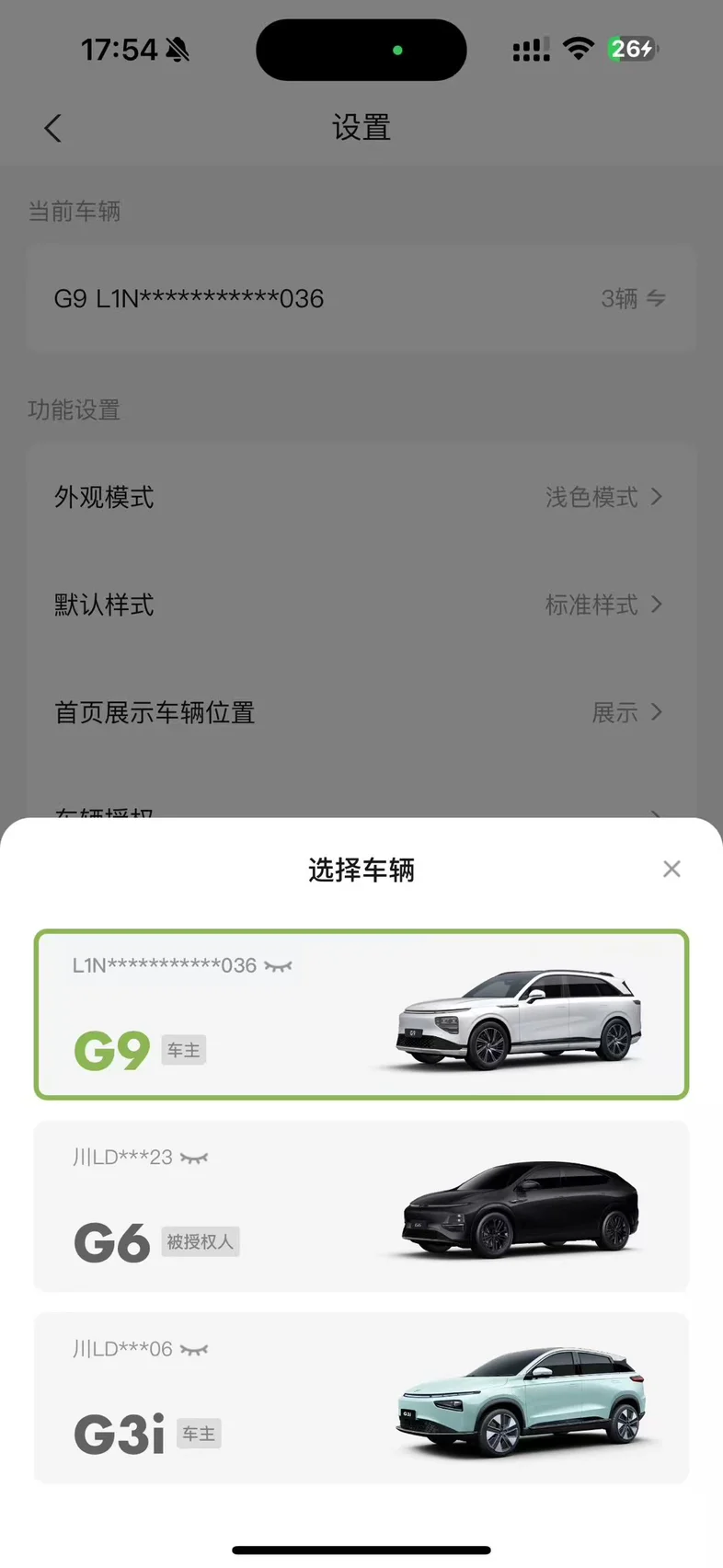This screenshot has height=1568, width=723.
Task: Choose the G3i vehicle card
Action: point(361,1397)
